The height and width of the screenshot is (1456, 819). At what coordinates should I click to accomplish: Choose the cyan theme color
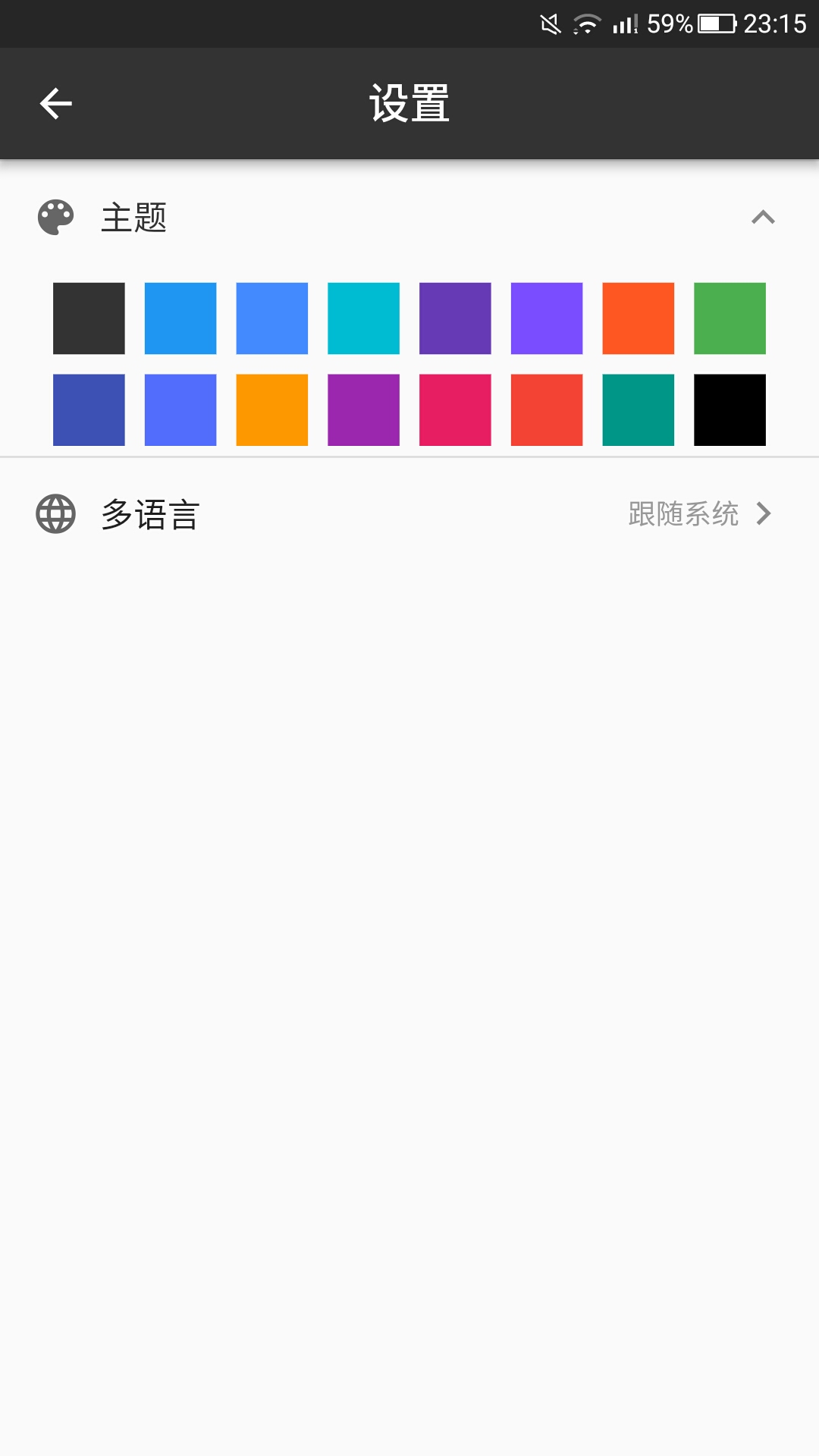pos(363,318)
